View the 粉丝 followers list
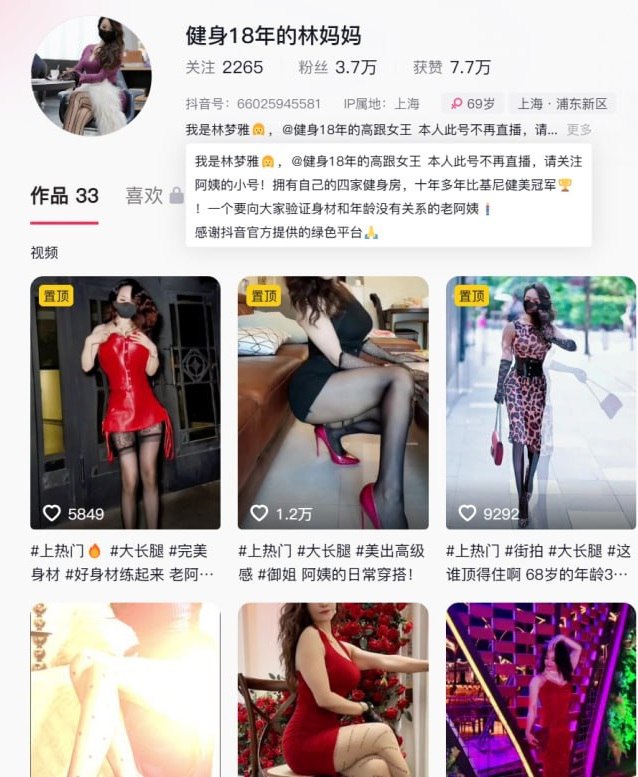This screenshot has height=777, width=638. (x=337, y=68)
